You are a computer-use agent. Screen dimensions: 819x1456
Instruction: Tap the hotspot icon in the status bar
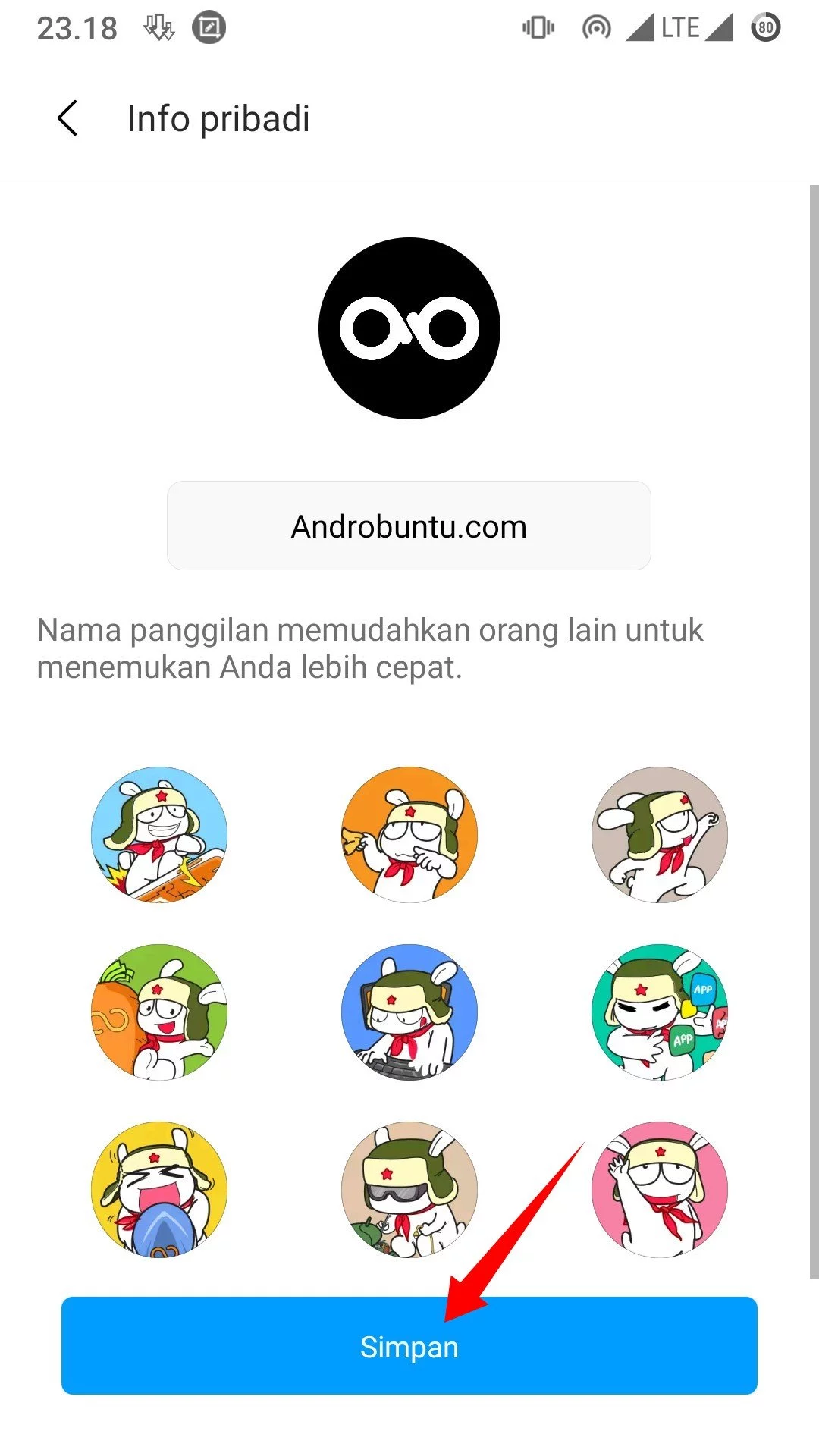pyautogui.click(x=596, y=27)
